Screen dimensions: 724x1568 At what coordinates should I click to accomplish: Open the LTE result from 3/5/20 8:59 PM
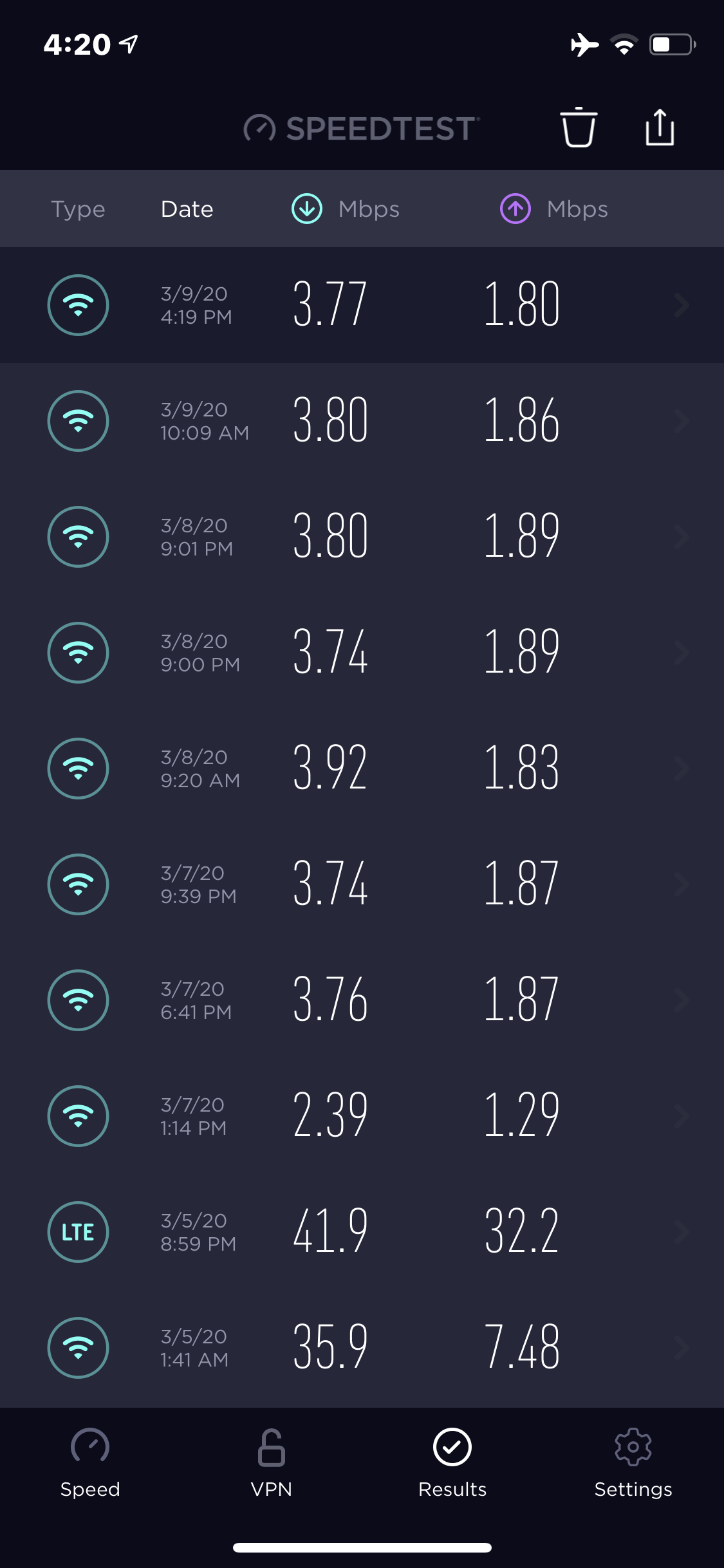[362, 1232]
